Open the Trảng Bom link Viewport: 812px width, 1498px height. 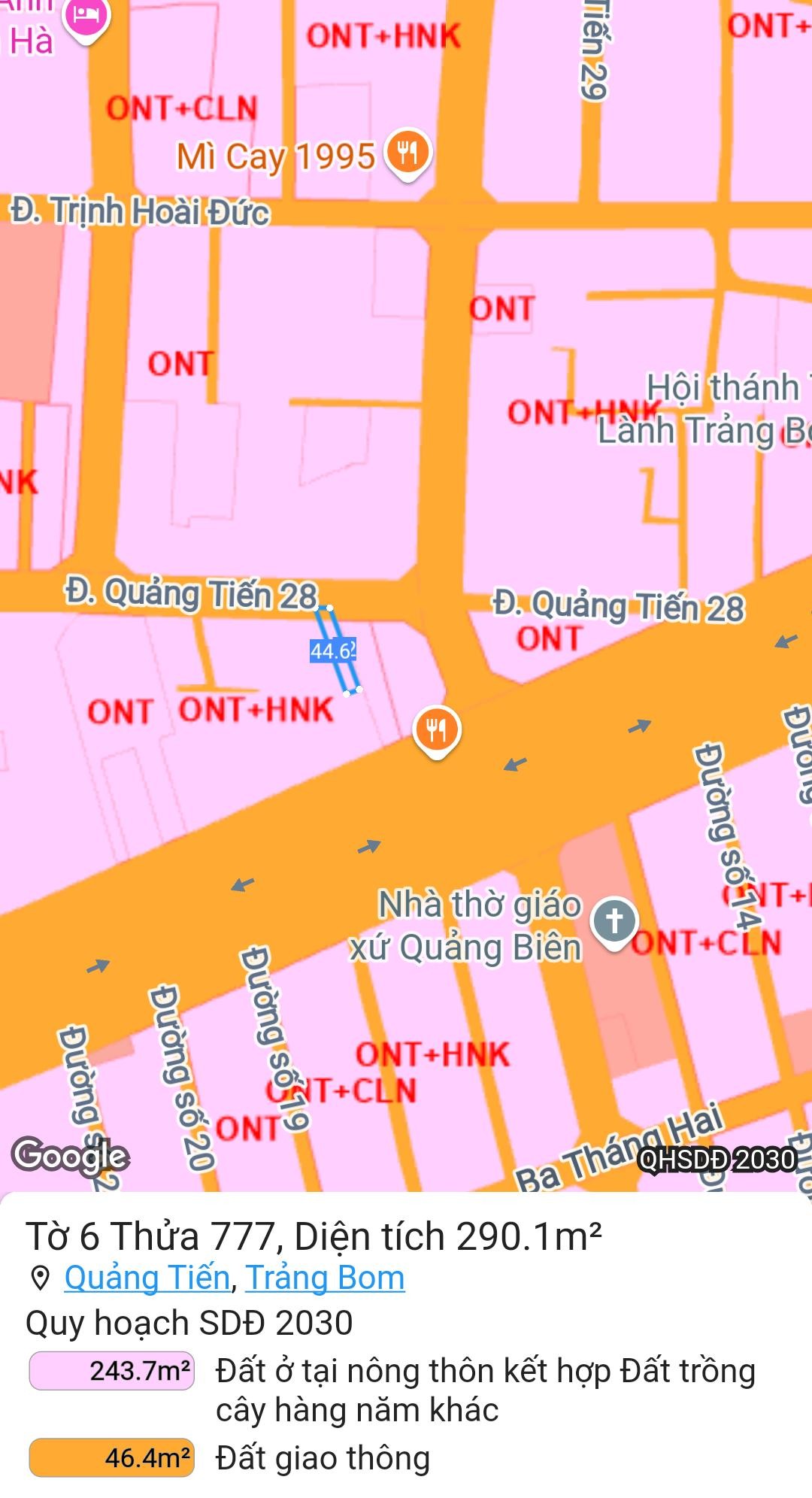pos(325,1278)
